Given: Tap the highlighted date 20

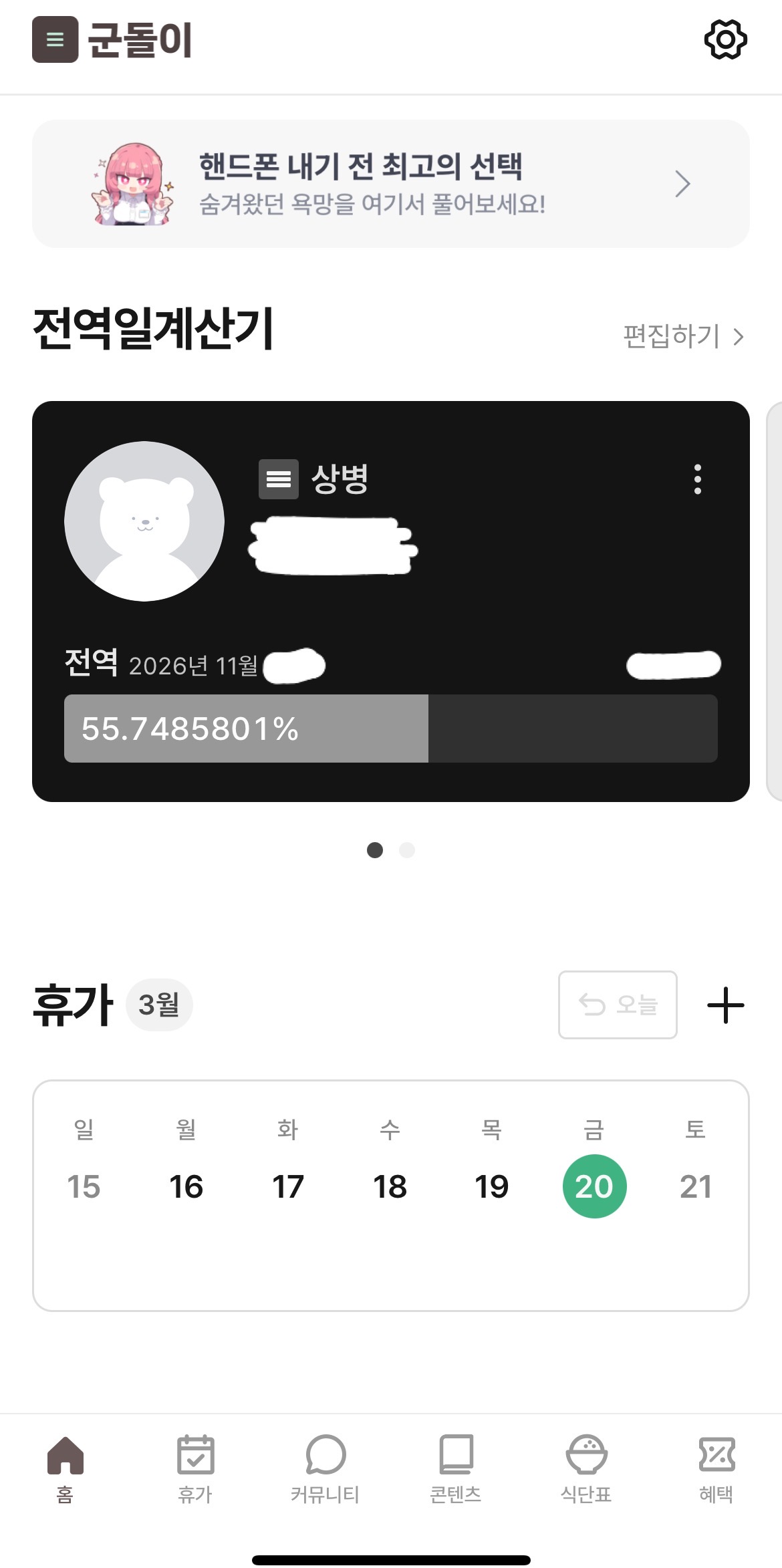Looking at the screenshot, I should point(594,1186).
